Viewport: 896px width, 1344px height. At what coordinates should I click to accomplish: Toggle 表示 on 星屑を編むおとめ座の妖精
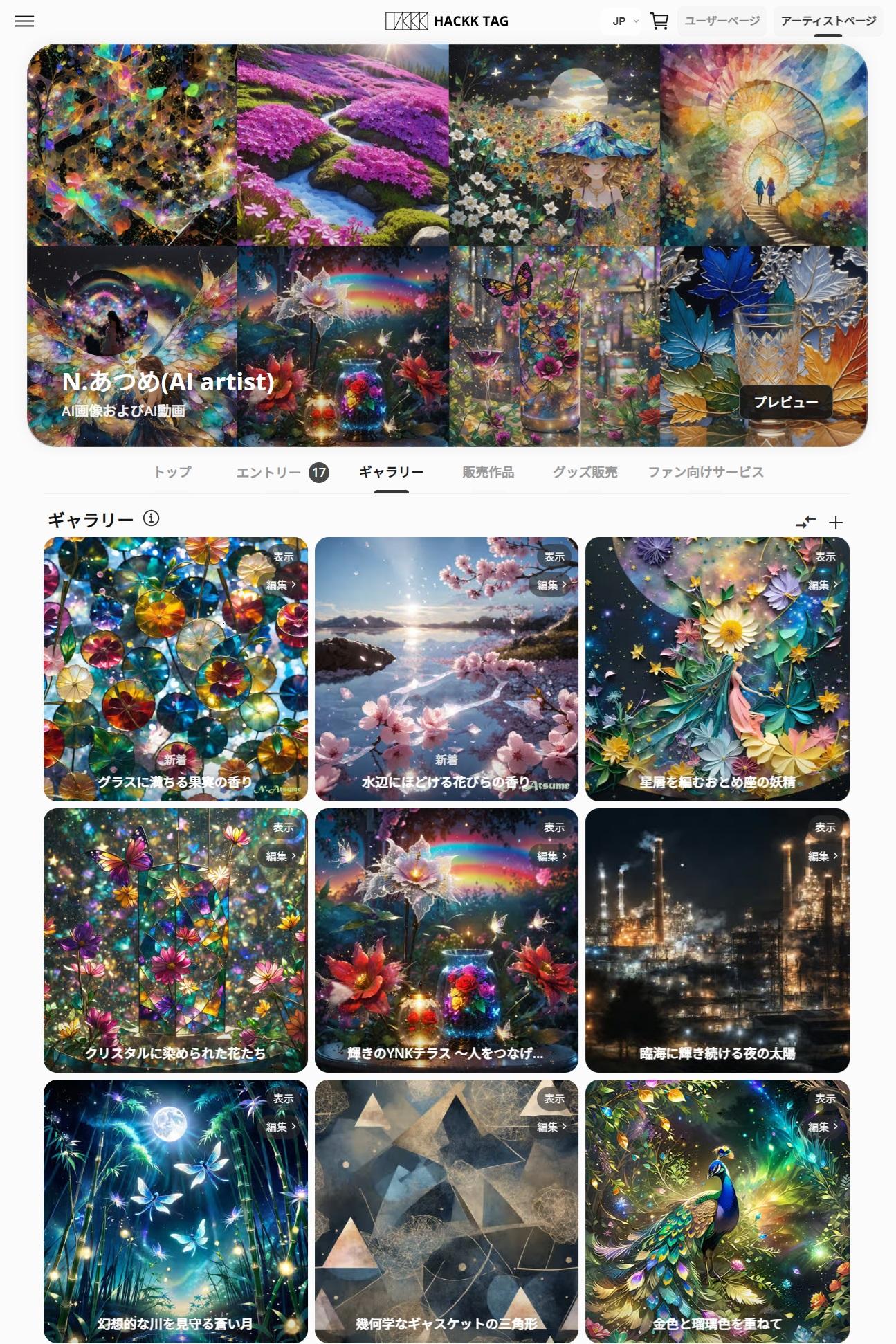[x=825, y=556]
